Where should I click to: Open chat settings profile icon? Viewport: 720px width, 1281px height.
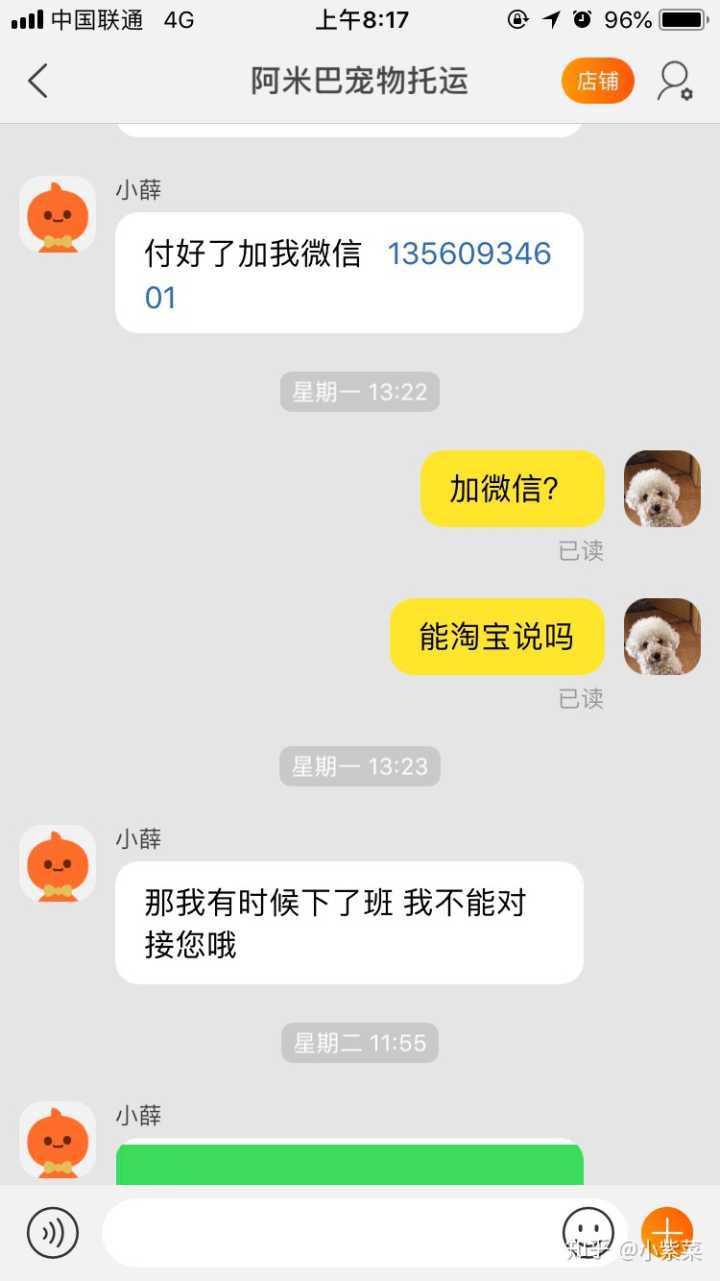(x=674, y=81)
